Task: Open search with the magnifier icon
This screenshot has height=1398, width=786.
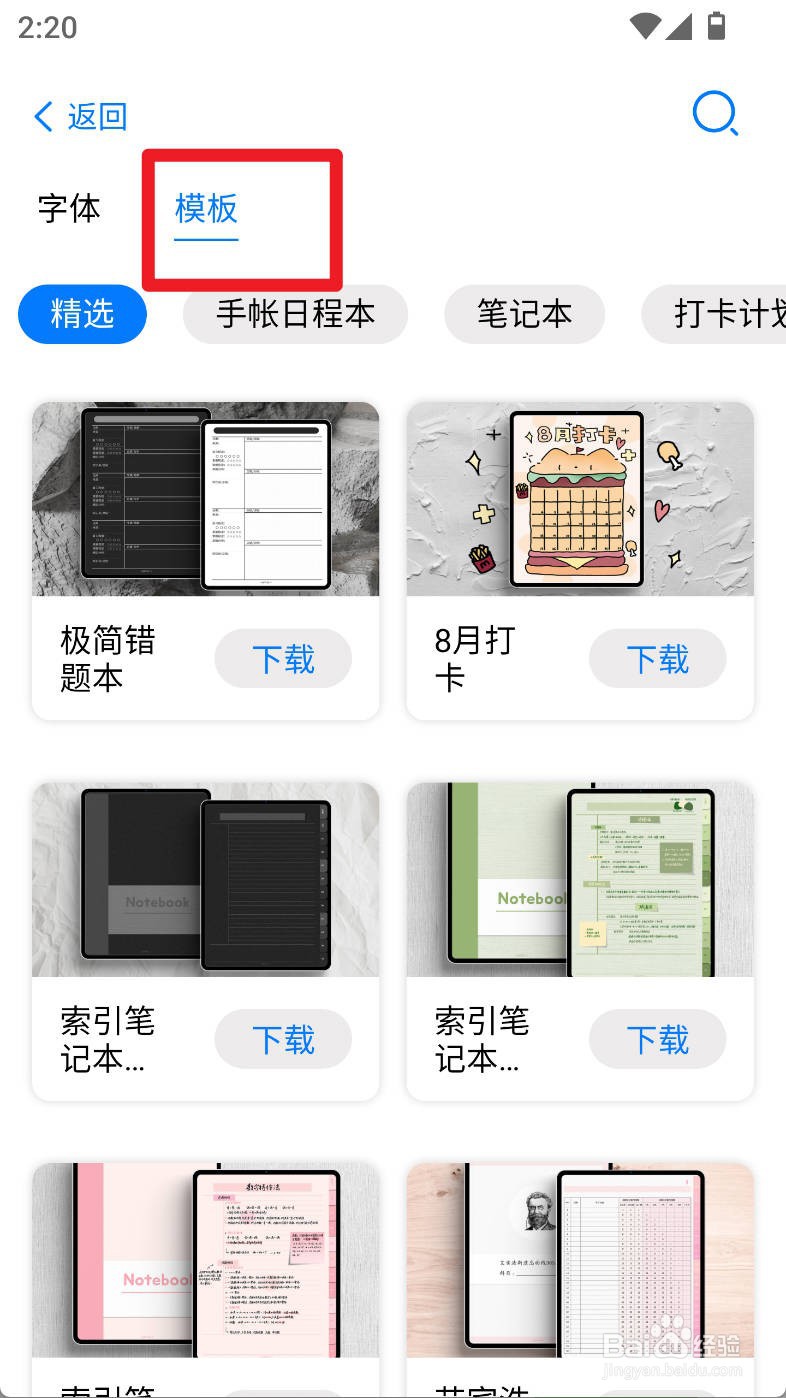Action: pos(714,114)
